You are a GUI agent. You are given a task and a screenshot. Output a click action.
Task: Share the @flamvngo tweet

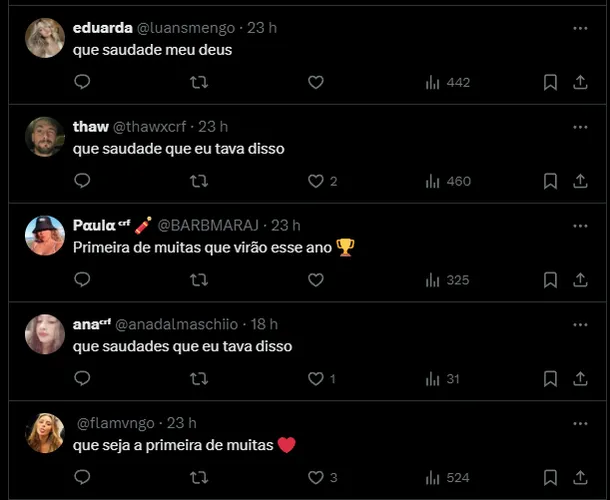580,477
